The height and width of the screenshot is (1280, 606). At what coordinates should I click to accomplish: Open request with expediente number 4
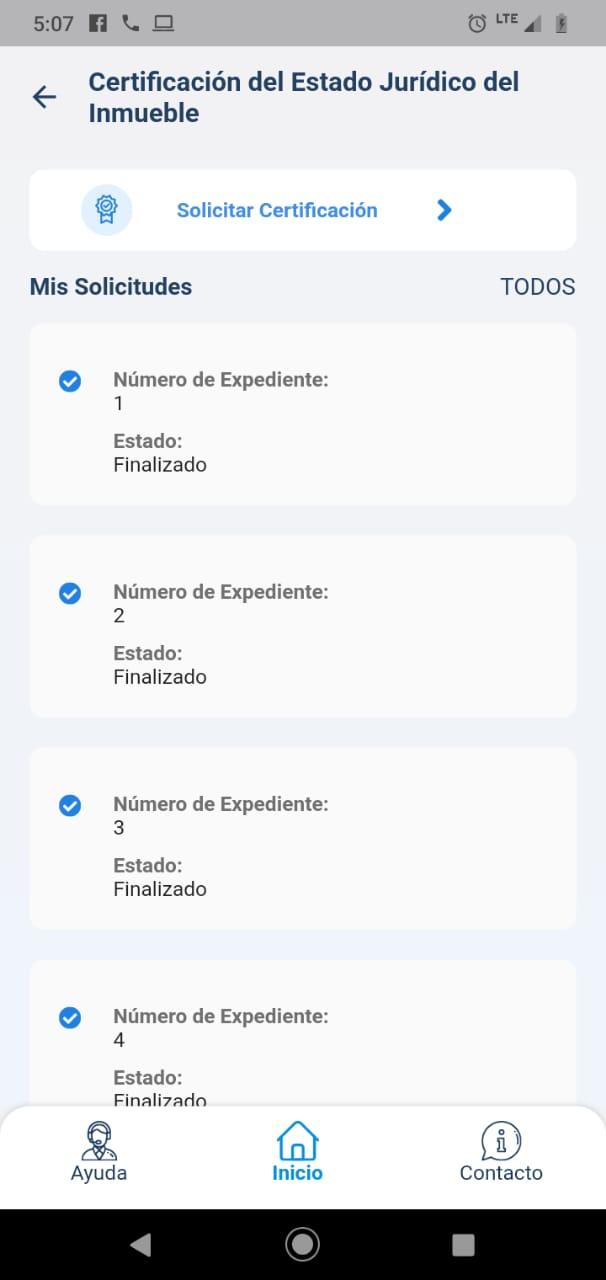pyautogui.click(x=302, y=1033)
